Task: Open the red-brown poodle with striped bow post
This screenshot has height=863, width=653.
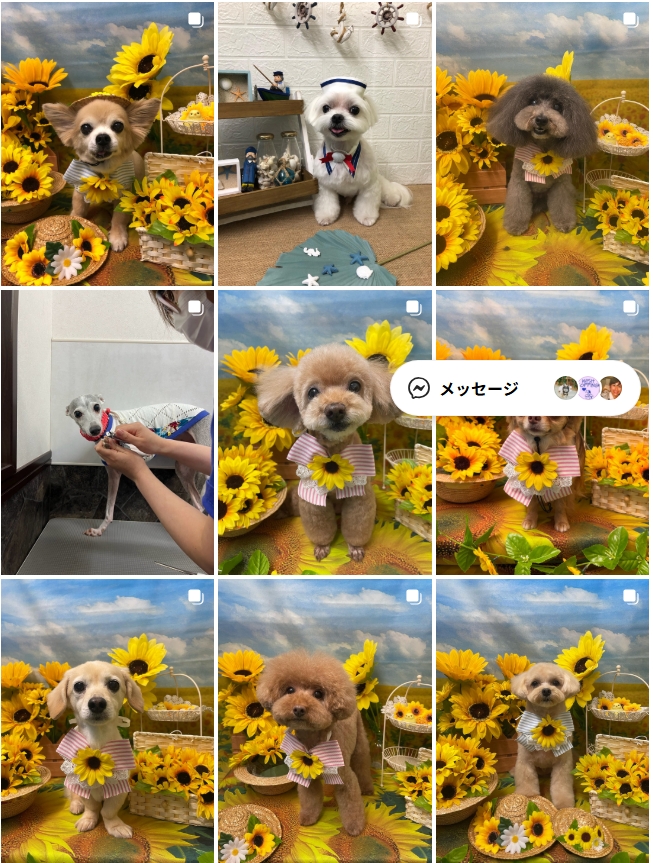Action: (x=325, y=720)
